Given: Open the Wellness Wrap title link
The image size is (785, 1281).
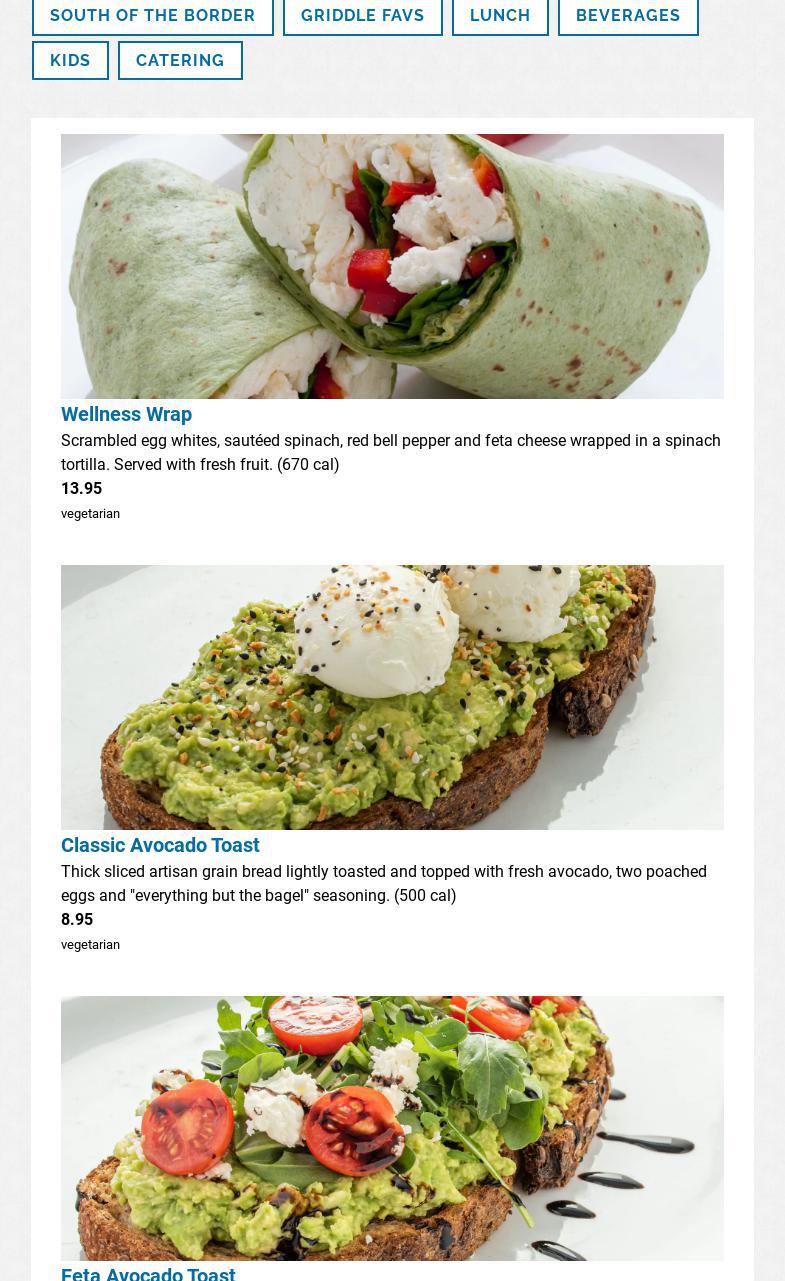Looking at the screenshot, I should point(126,414).
